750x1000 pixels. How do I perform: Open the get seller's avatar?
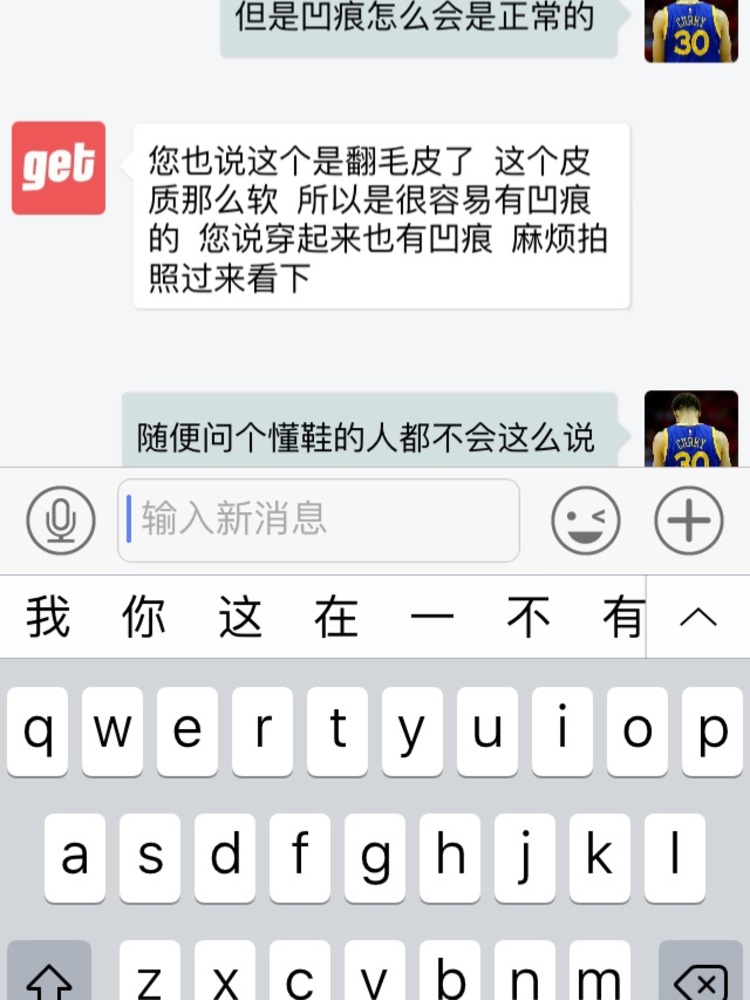(58, 168)
